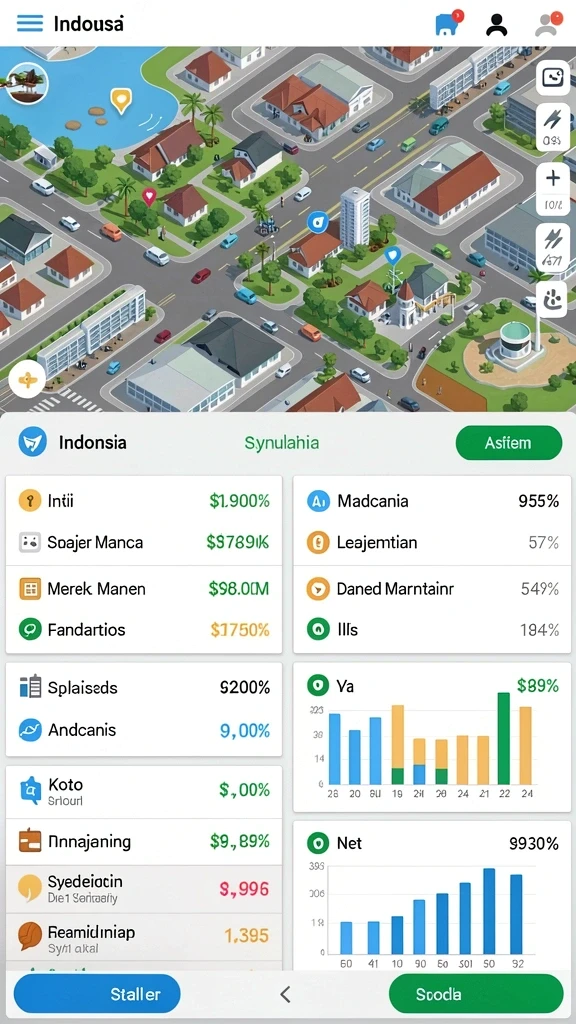Tap the green Stoda button
Image resolution: width=576 pixels, height=1024 pixels.
[475, 994]
